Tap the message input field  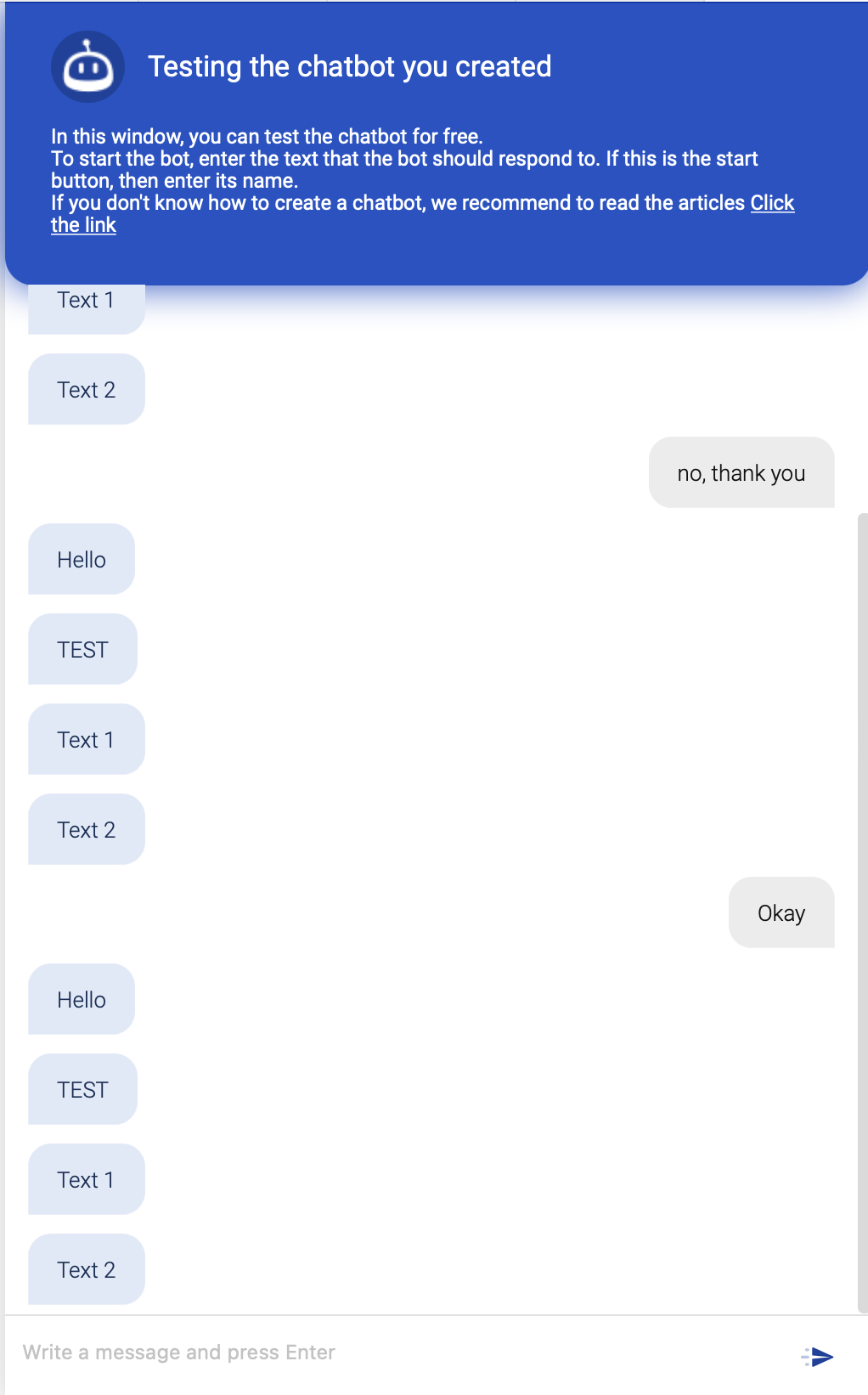[399, 1353]
